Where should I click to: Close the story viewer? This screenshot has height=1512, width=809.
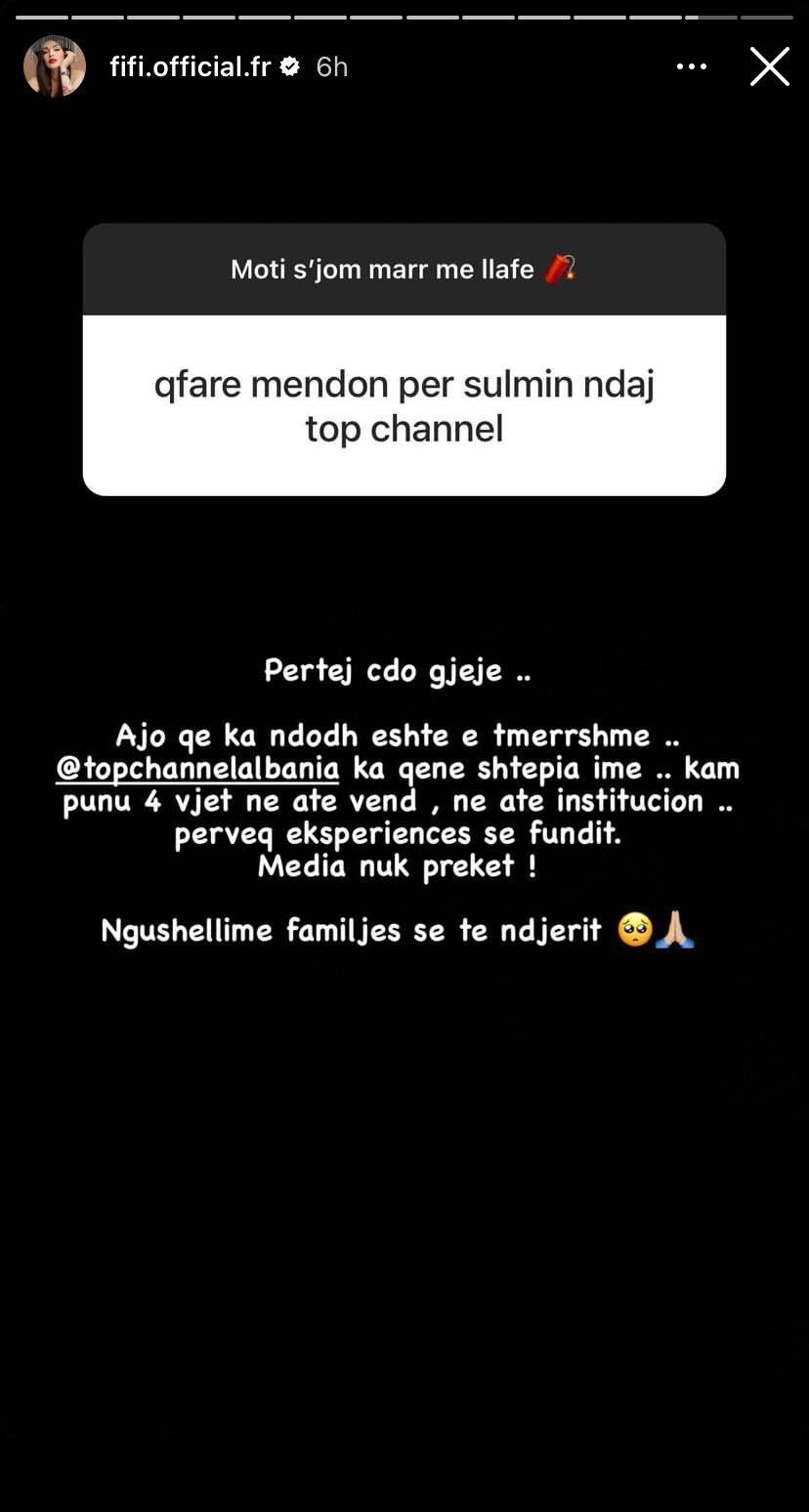pos(769,66)
